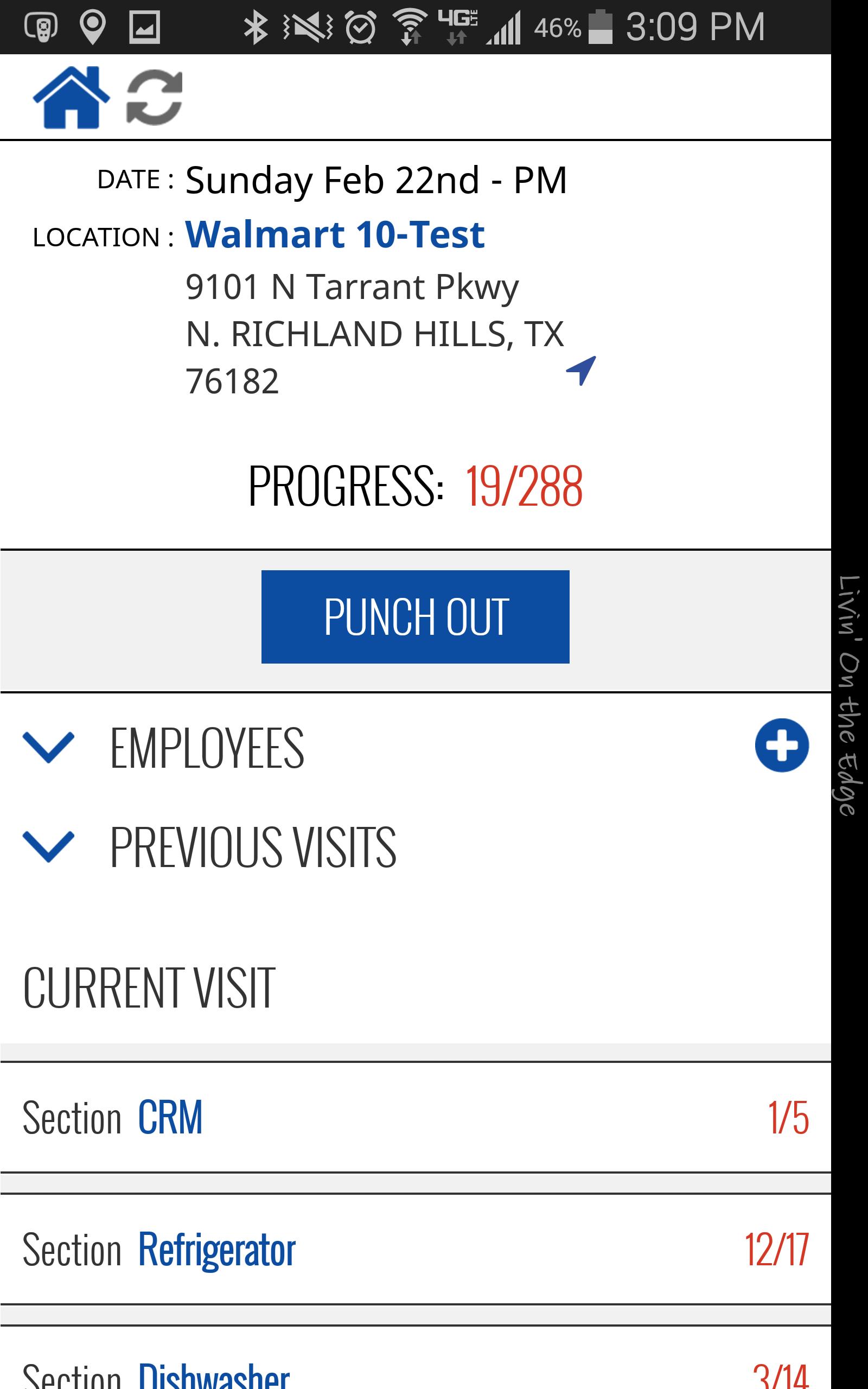The width and height of the screenshot is (868, 1389).
Task: Tap the alarm clock status bar icon
Action: (361, 26)
